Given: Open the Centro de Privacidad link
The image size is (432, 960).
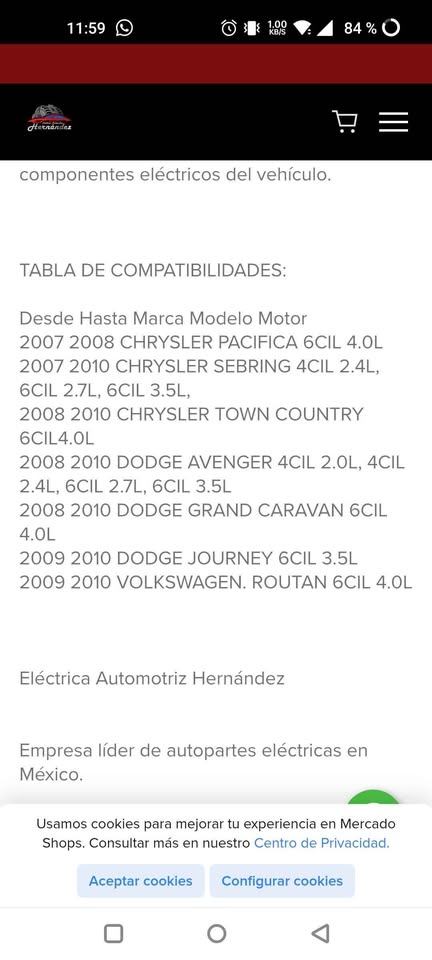Looking at the screenshot, I should click(x=321, y=843).
